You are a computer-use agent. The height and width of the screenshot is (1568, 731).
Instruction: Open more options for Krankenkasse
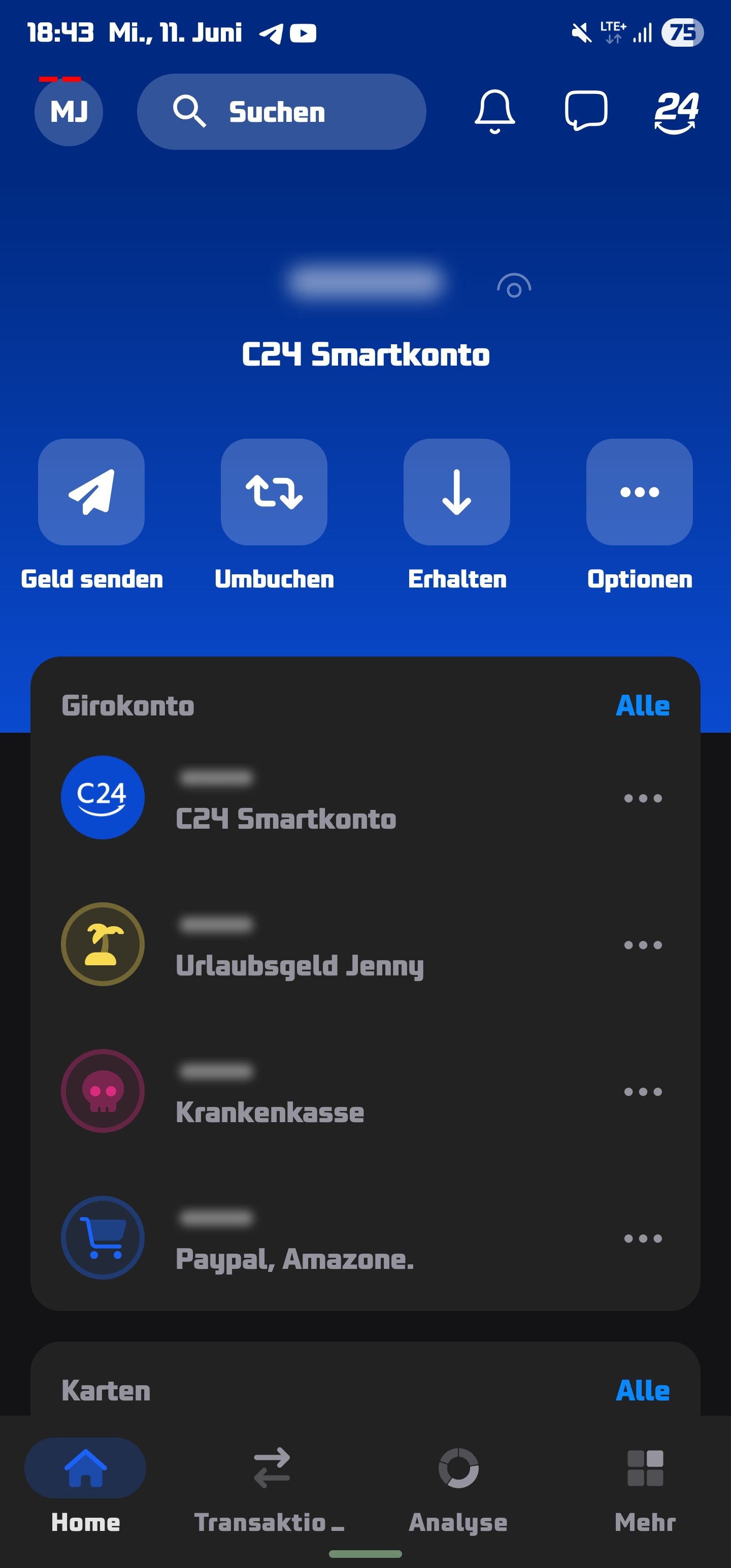coord(643,1092)
